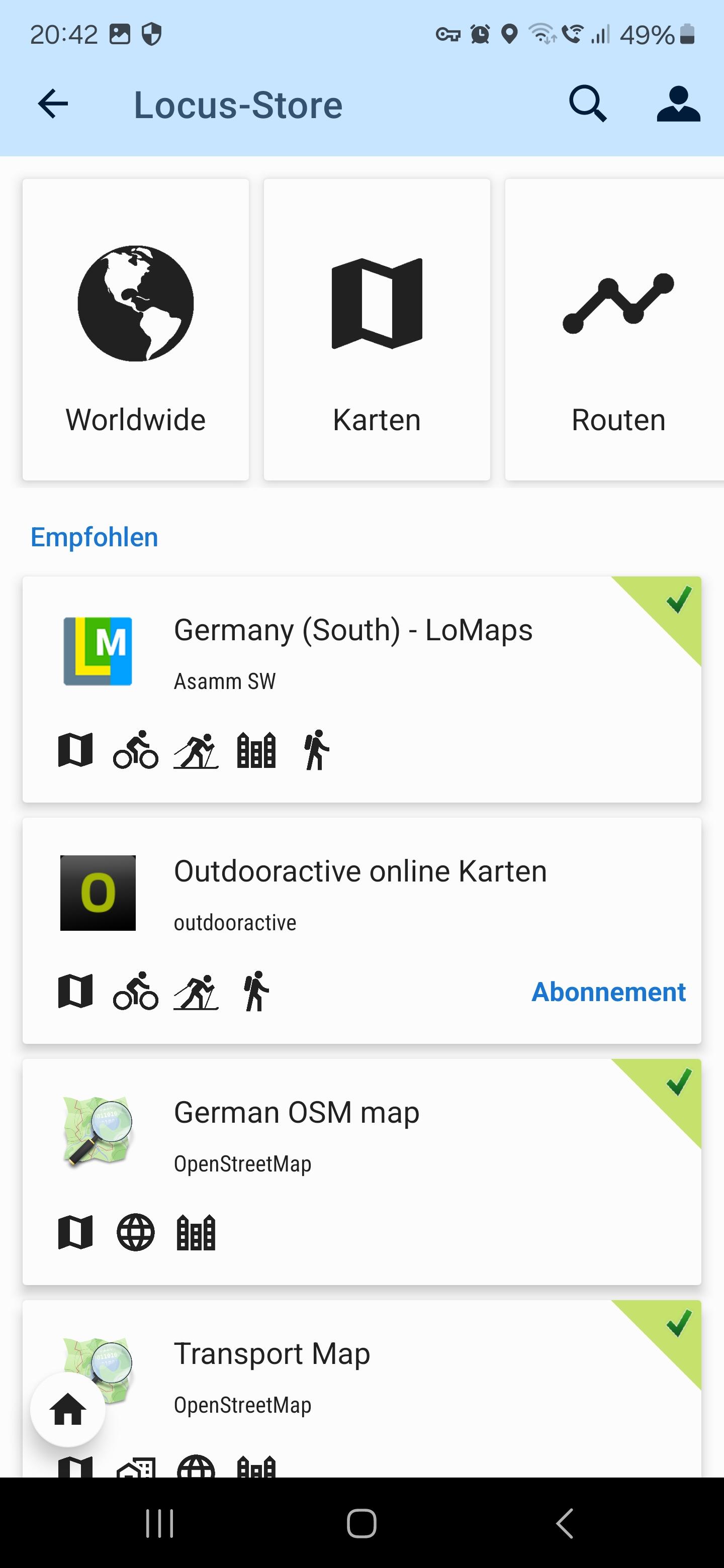
Task: Tap the floating home button
Action: click(67, 1409)
